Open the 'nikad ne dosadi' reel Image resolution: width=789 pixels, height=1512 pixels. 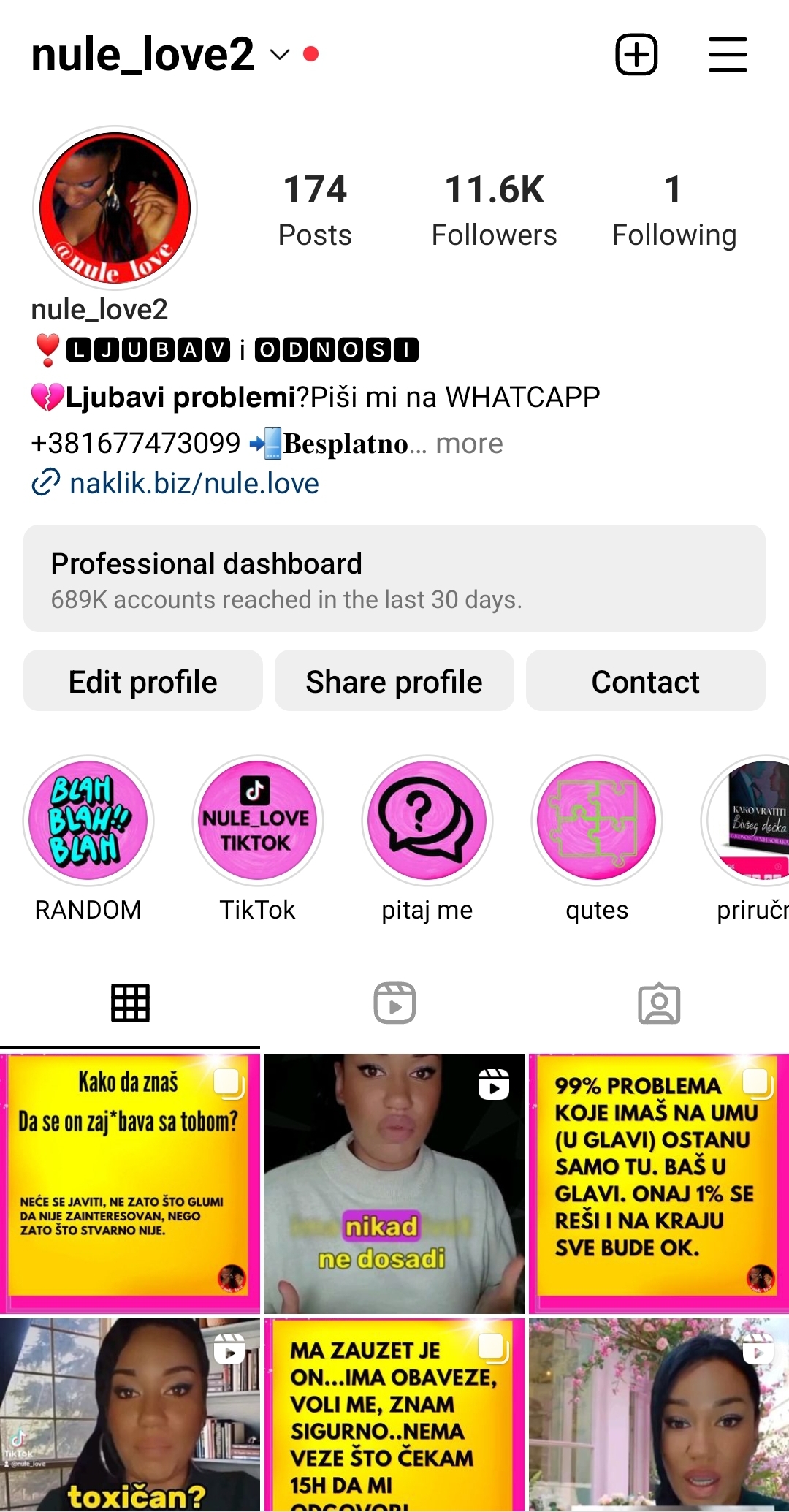(x=394, y=1182)
